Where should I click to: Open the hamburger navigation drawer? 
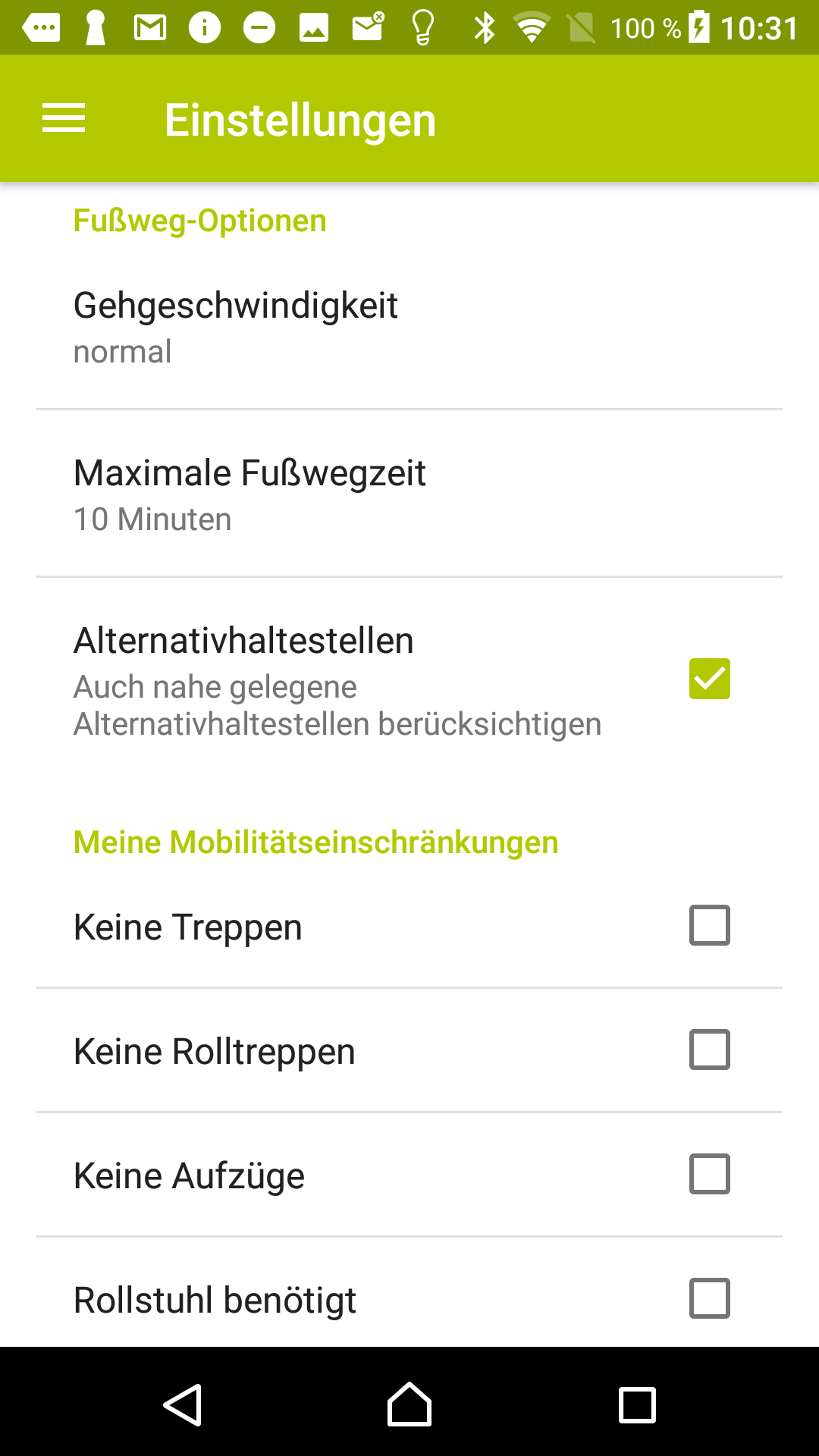(64, 118)
